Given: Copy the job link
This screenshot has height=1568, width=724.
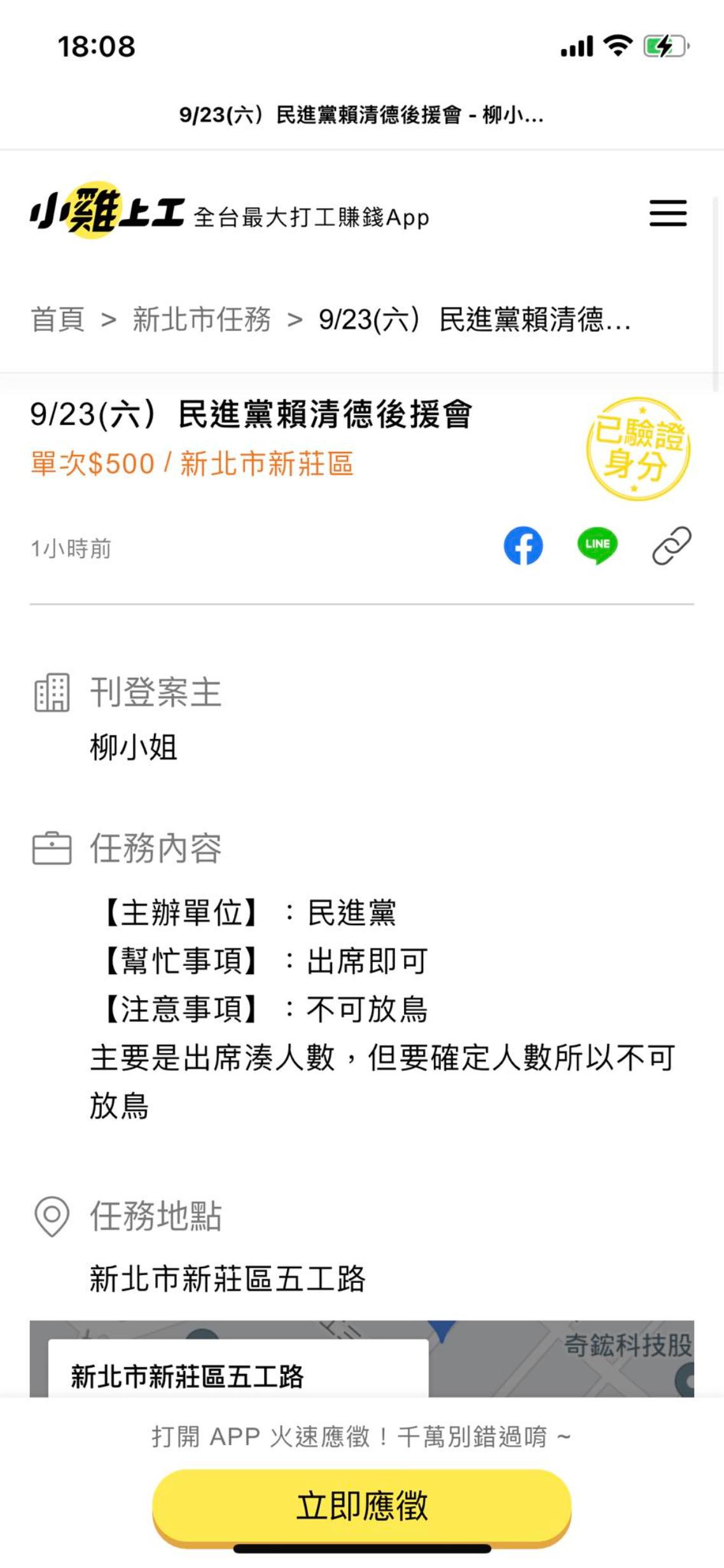Looking at the screenshot, I should [x=671, y=546].
